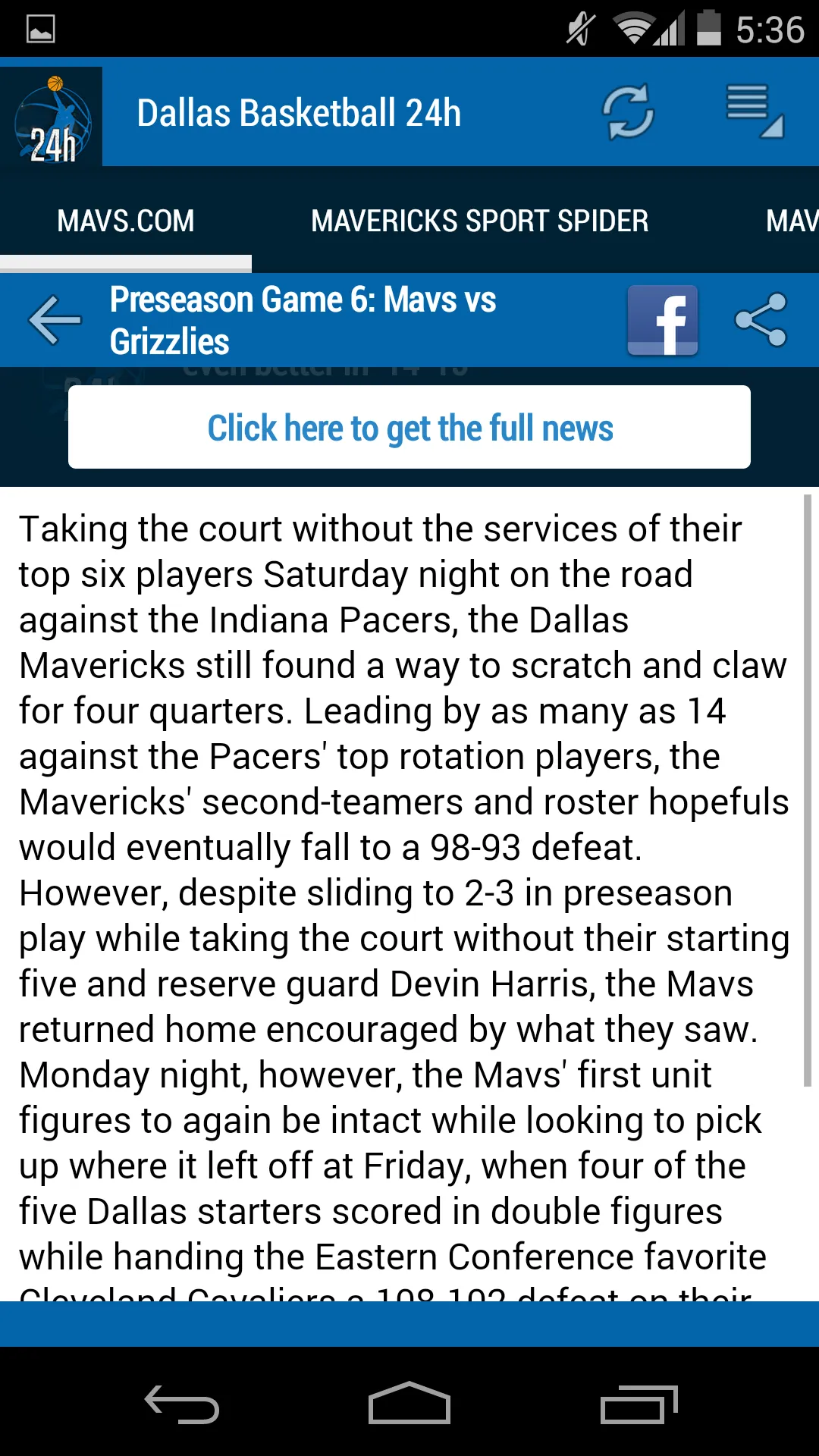Open the share options icon
The height and width of the screenshot is (1456, 819).
pos(761,320)
